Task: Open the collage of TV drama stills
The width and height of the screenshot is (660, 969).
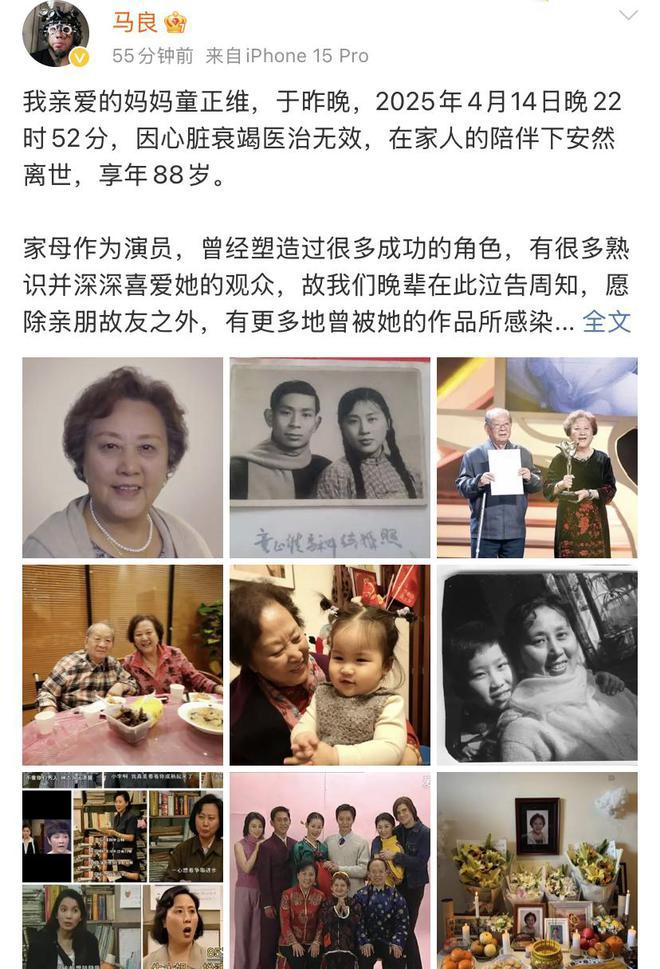Action: click(122, 870)
